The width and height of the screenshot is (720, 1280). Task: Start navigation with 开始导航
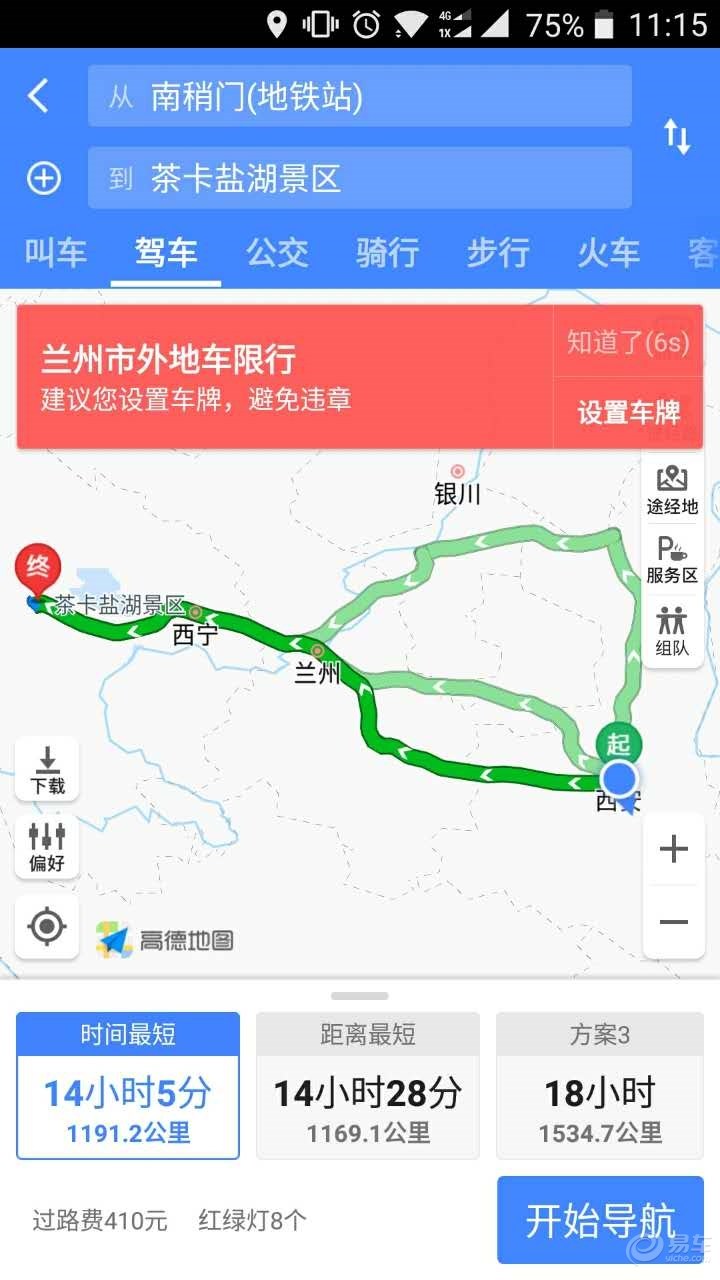(x=601, y=1220)
